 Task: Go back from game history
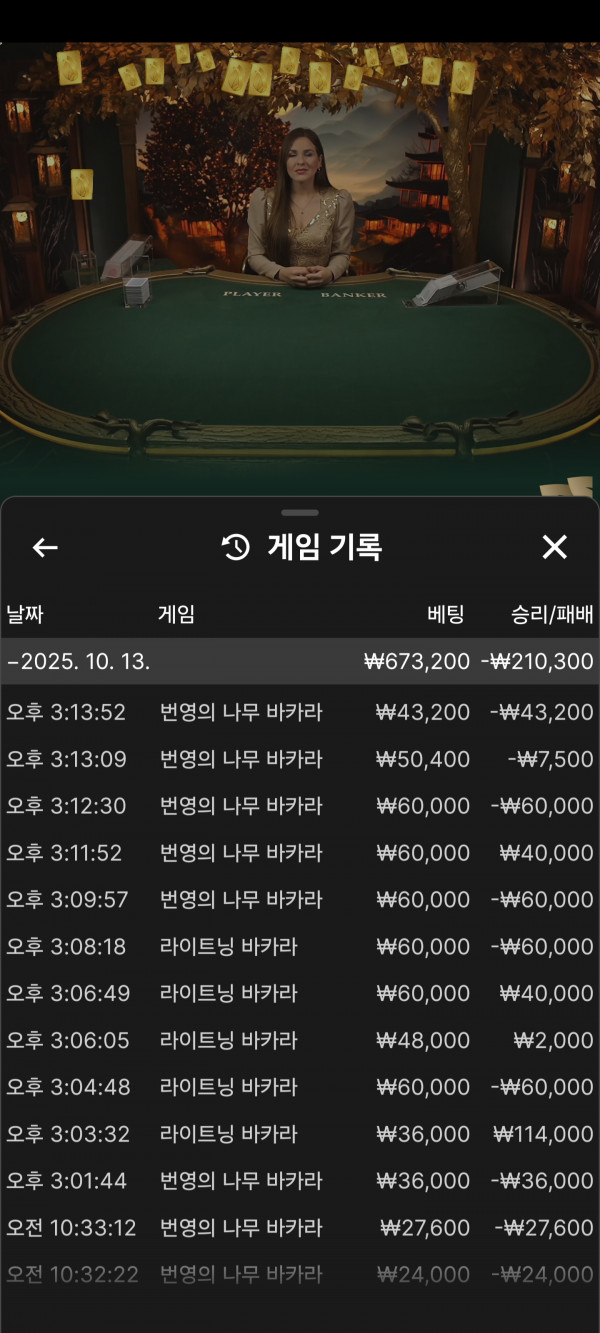pyautogui.click(x=45, y=547)
